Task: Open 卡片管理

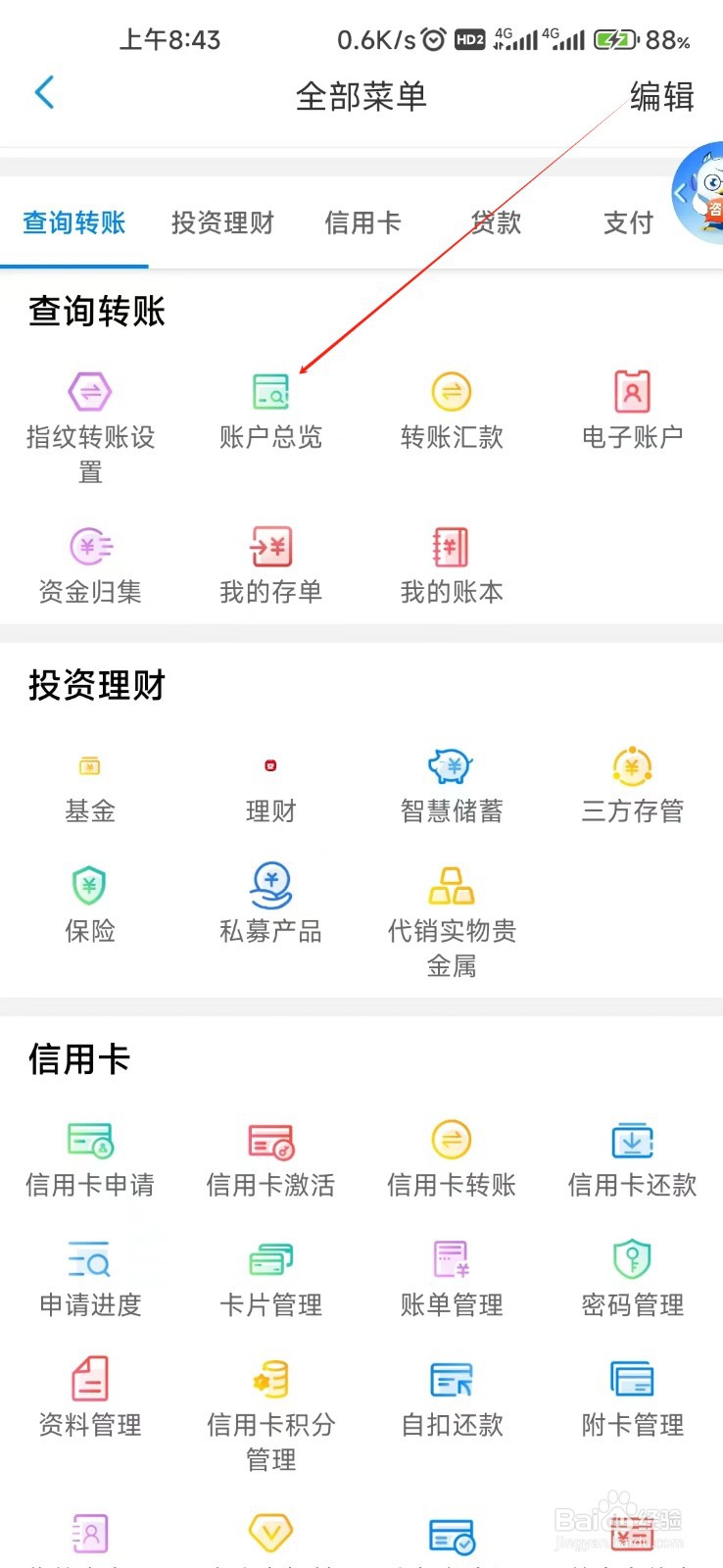Action: [271, 1280]
